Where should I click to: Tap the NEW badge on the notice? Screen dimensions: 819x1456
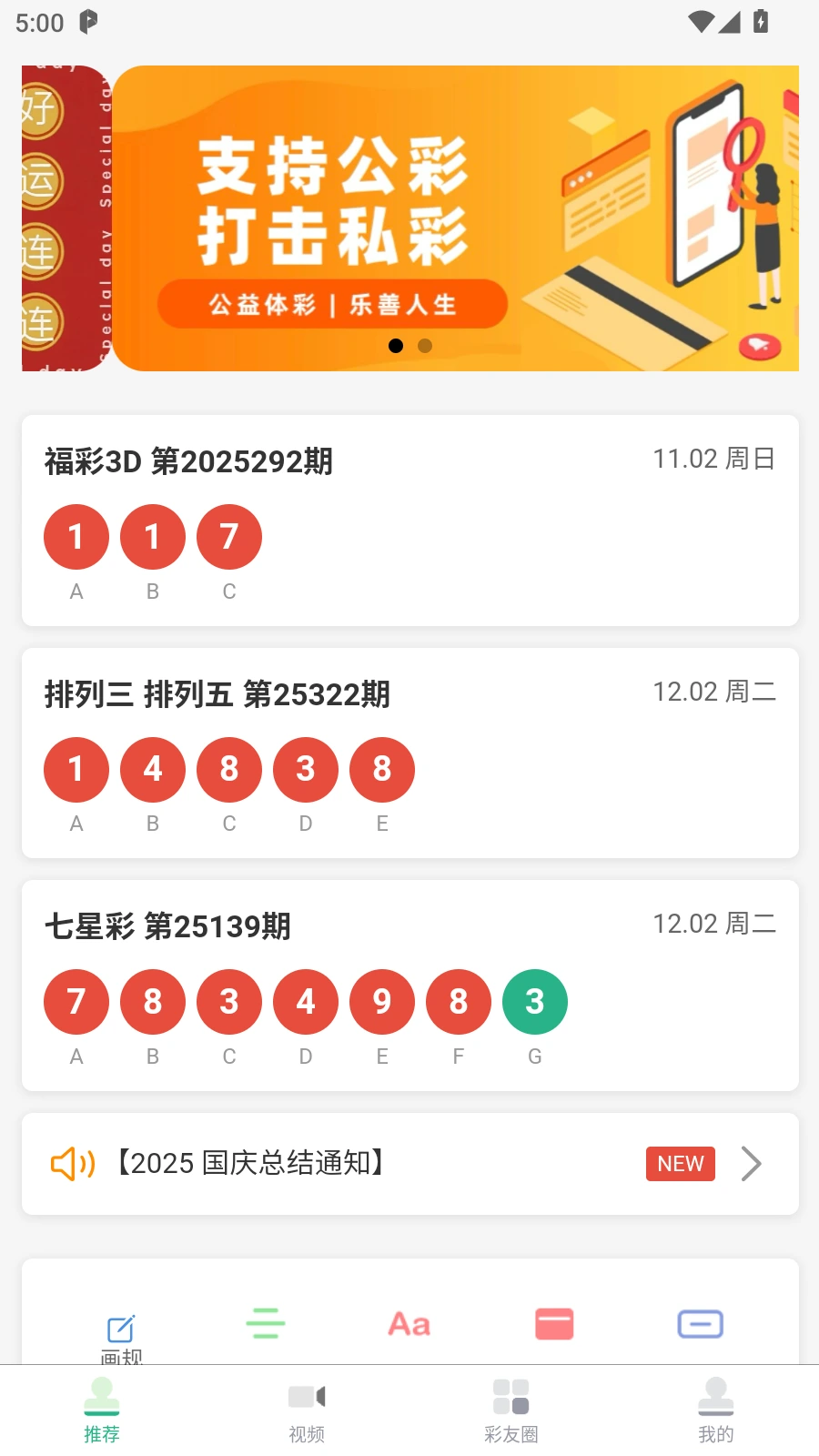click(680, 1164)
